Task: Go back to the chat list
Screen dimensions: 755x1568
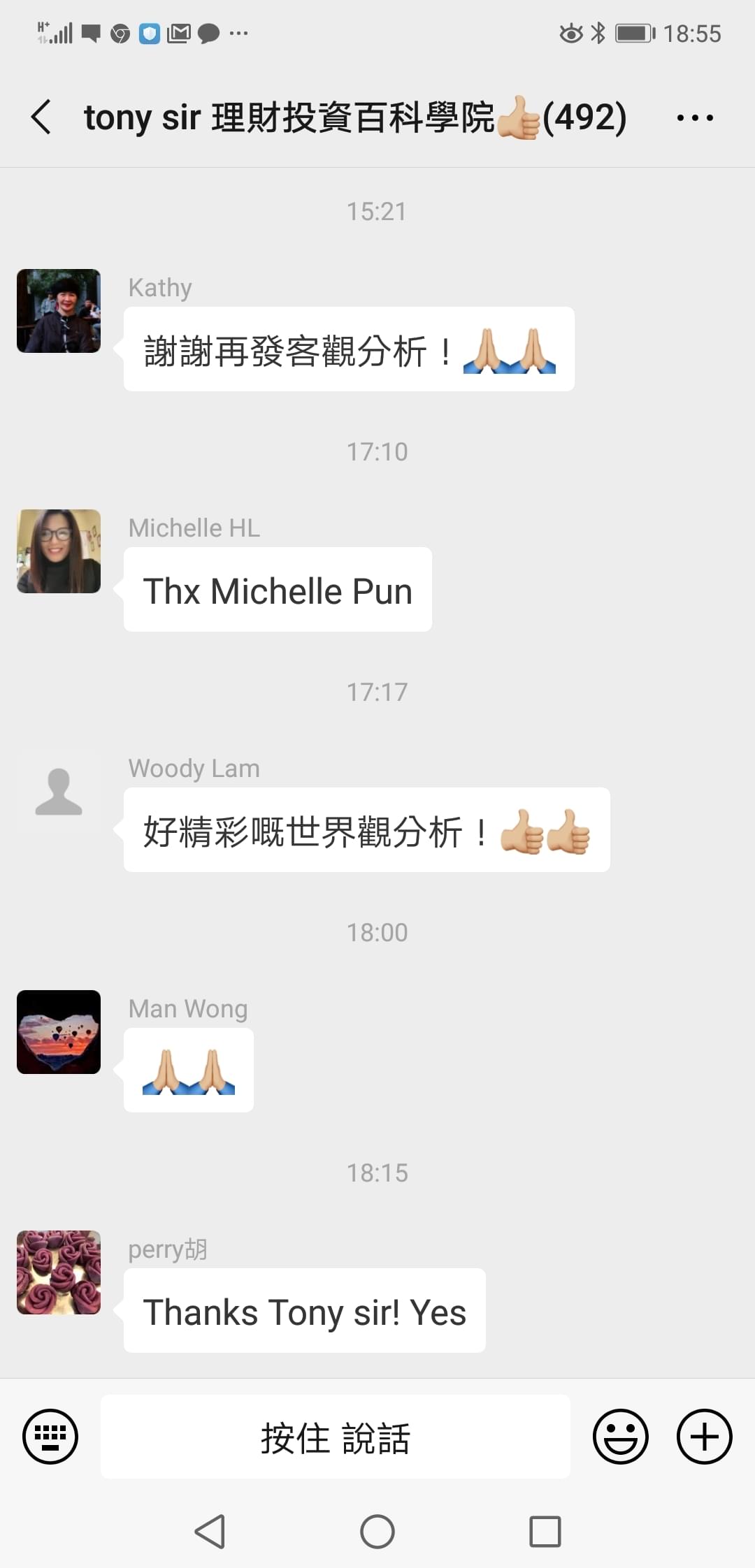Action: click(42, 117)
